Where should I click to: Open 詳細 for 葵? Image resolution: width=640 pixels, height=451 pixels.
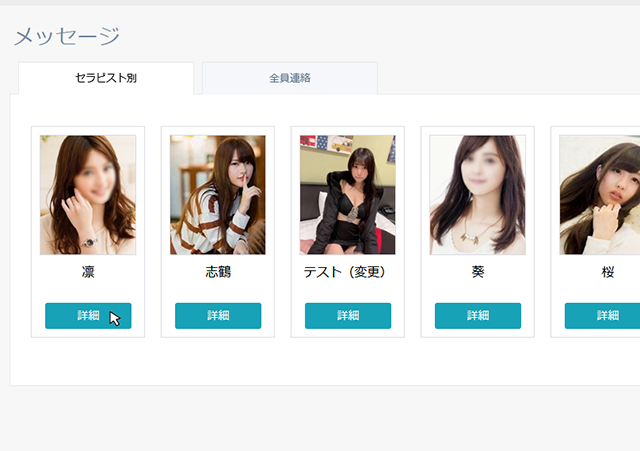pos(478,316)
